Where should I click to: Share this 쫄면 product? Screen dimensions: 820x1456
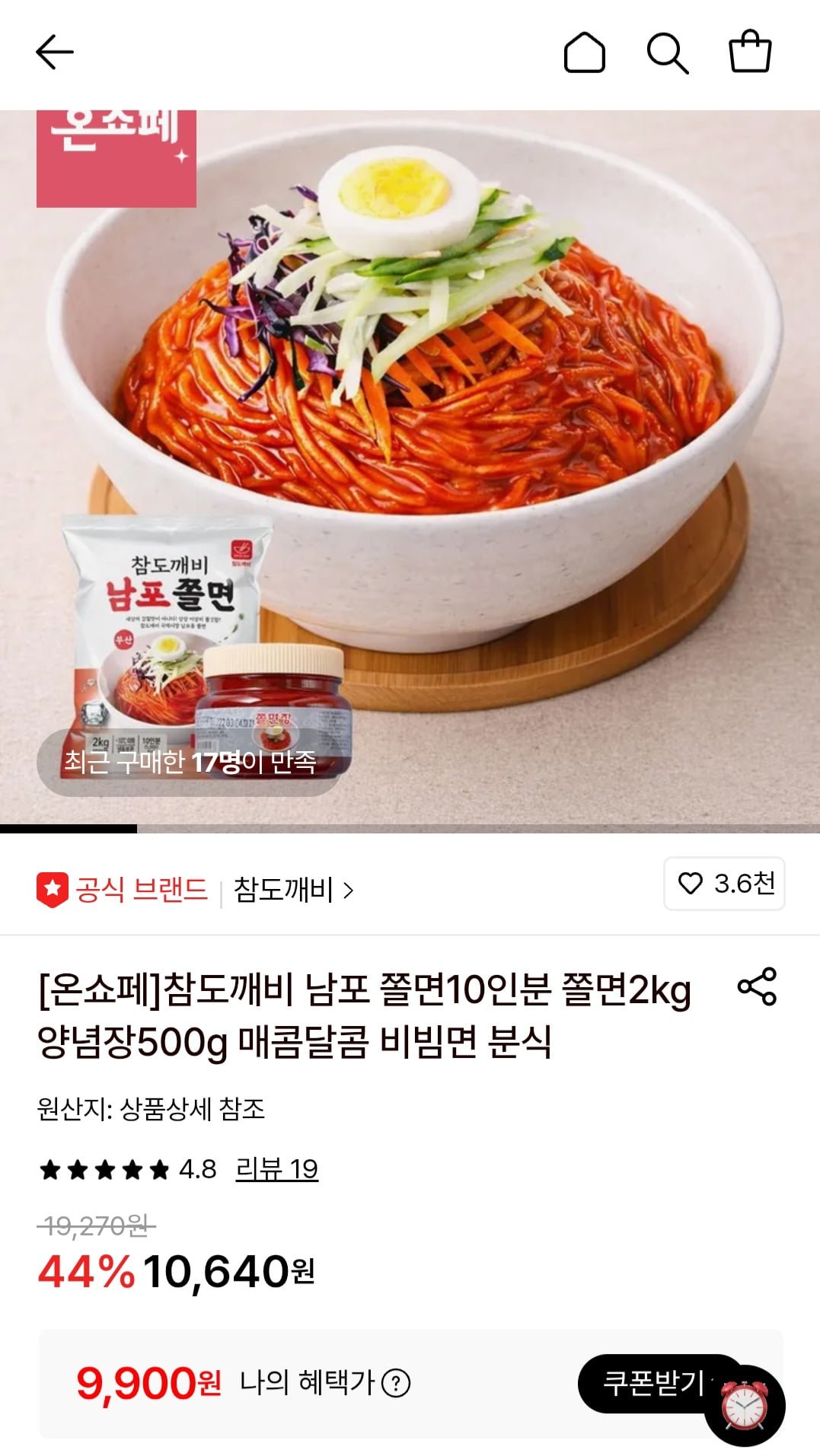coord(757,986)
